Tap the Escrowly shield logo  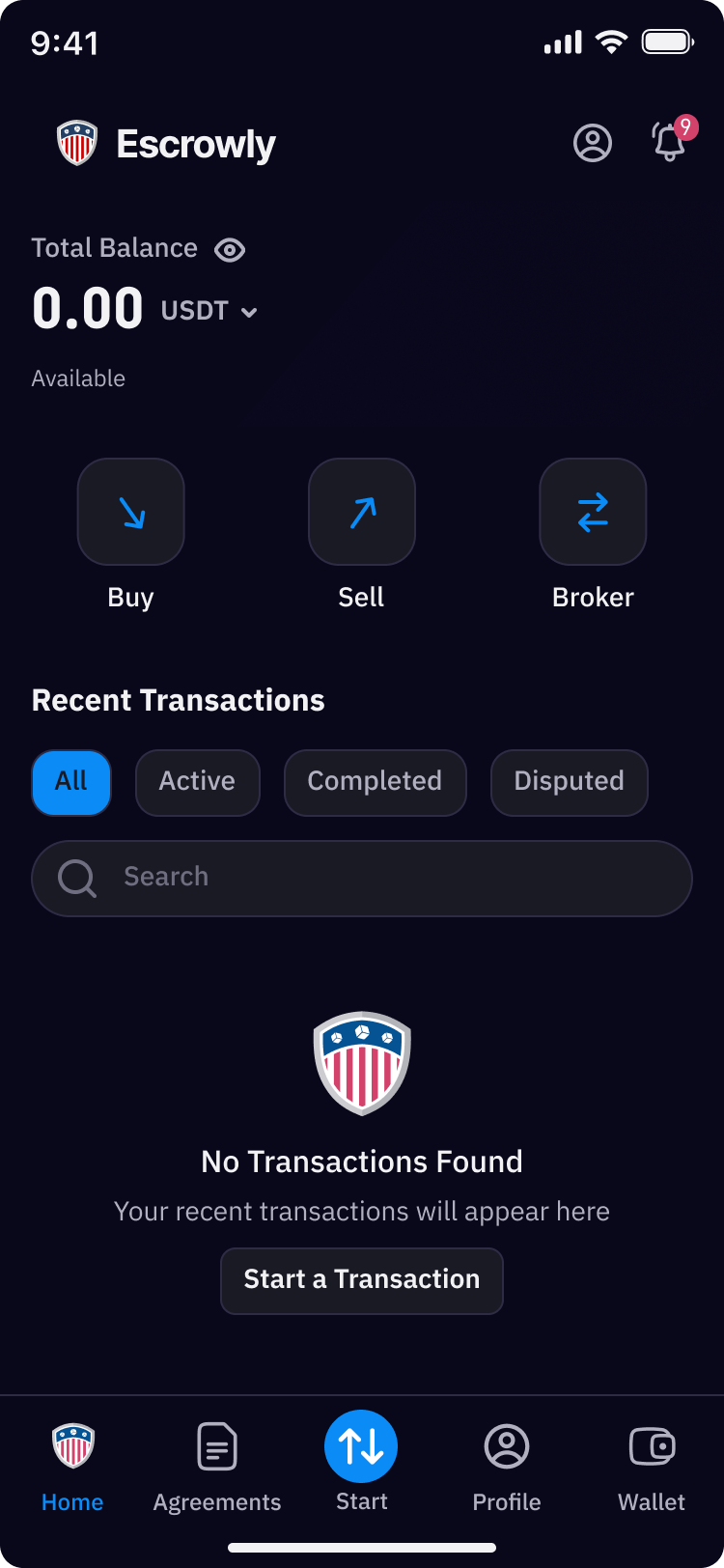click(76, 142)
